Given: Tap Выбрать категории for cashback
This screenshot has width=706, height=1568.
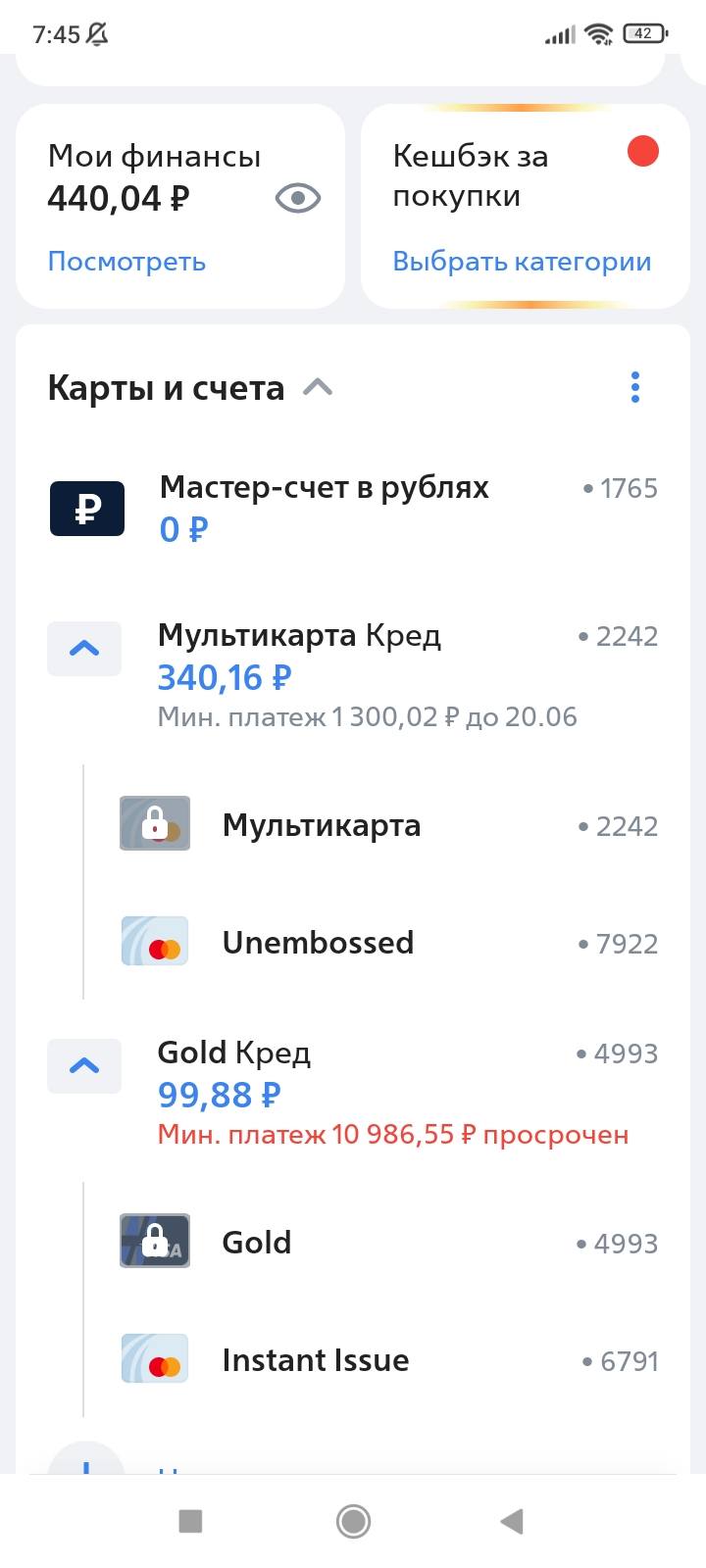Looking at the screenshot, I should (x=521, y=261).
